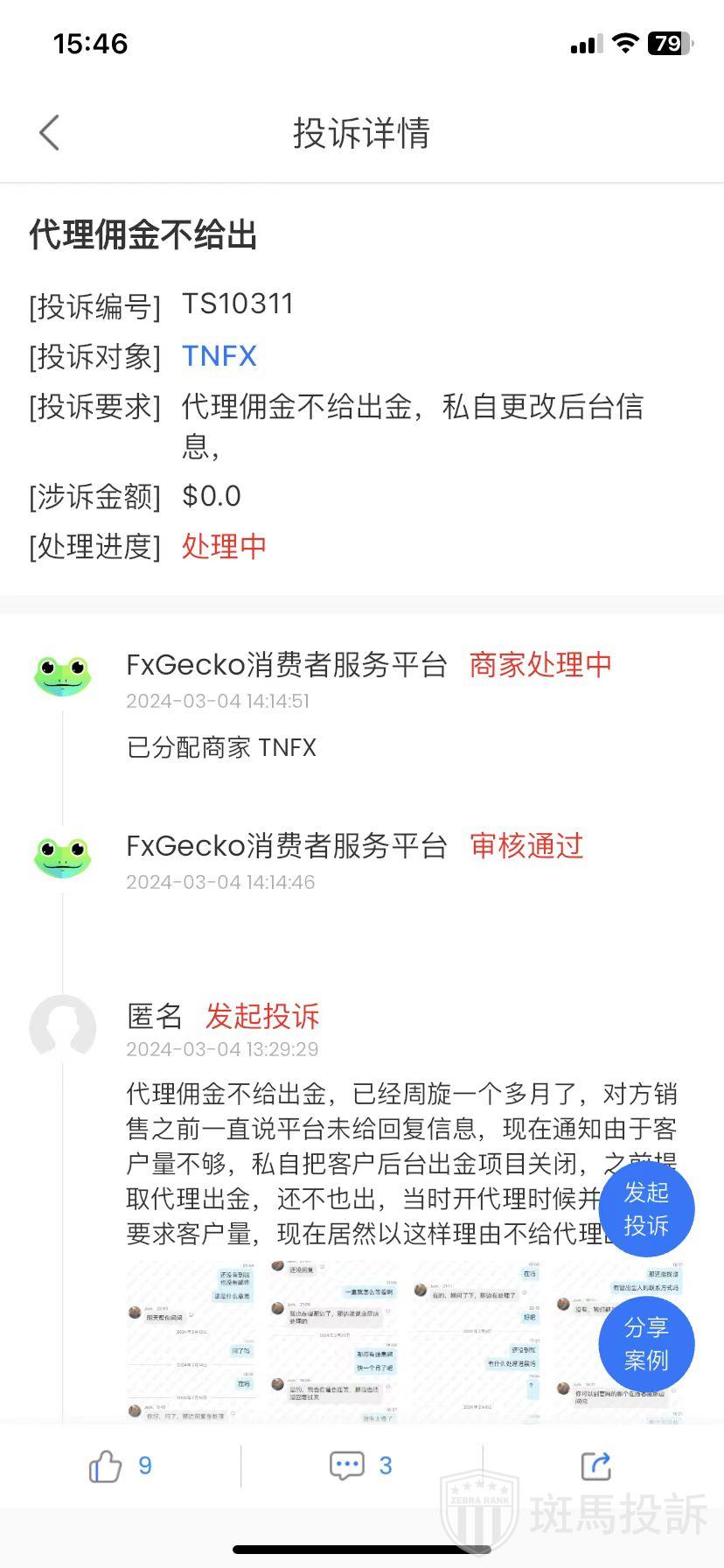
Task: Open the first chat screenshot attachment
Action: click(x=192, y=1340)
